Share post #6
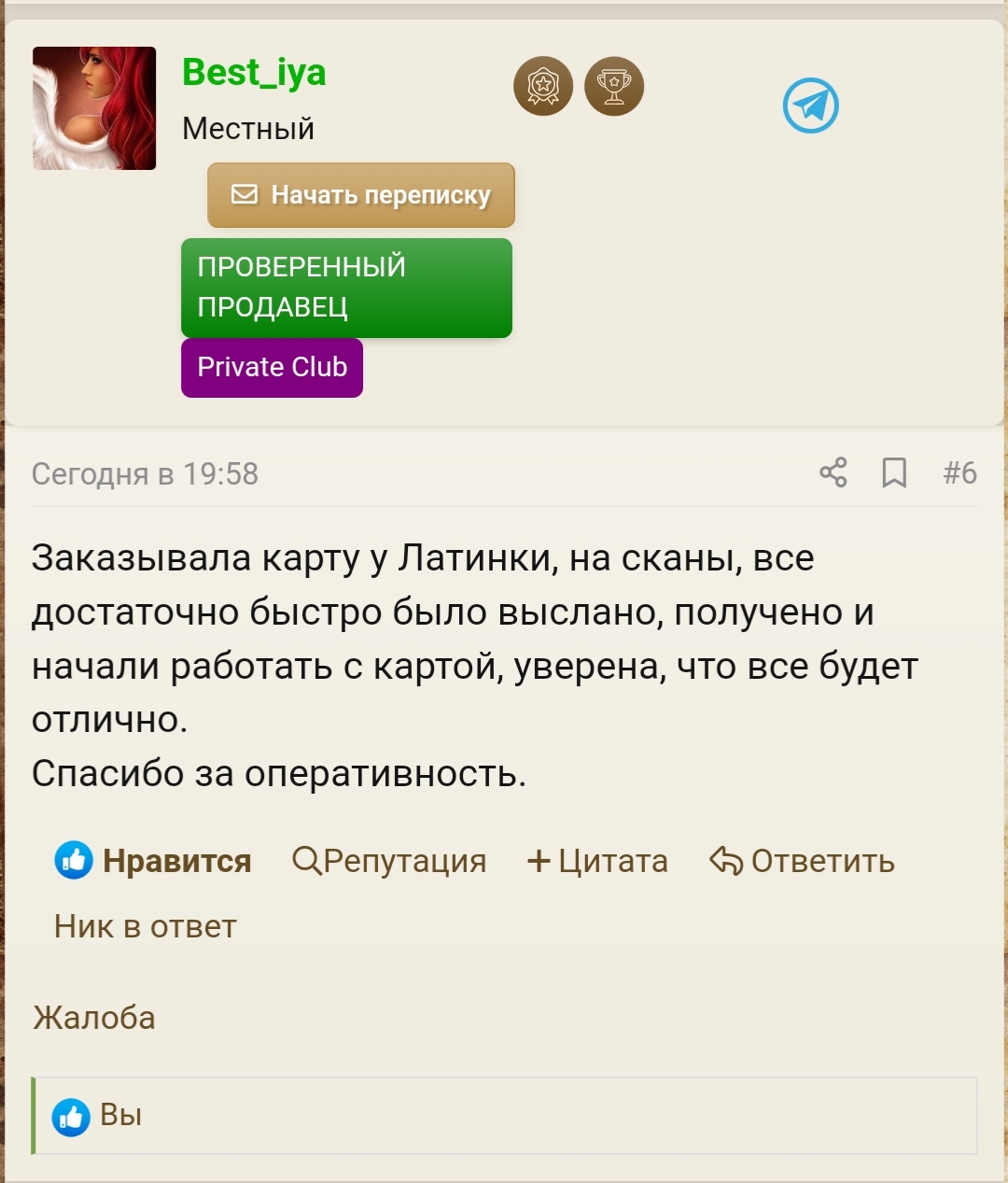 [833, 472]
